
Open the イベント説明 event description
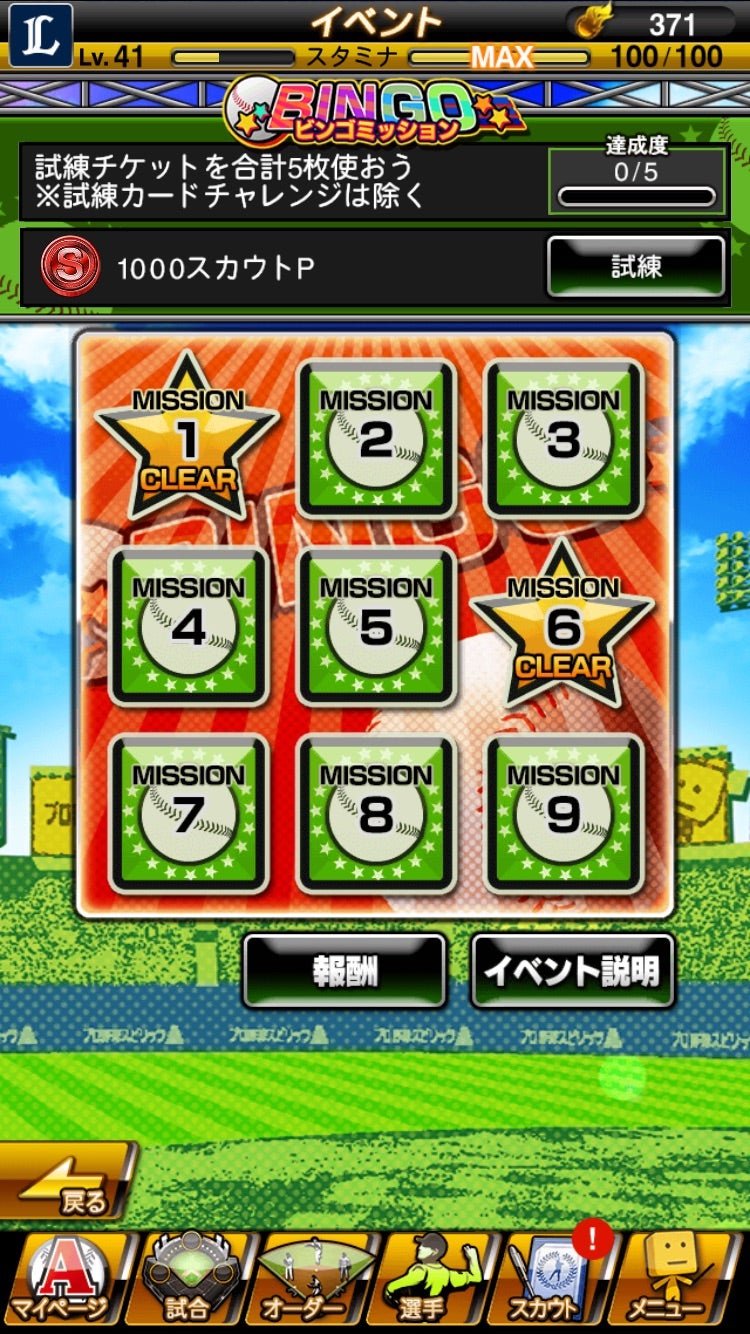click(x=572, y=970)
